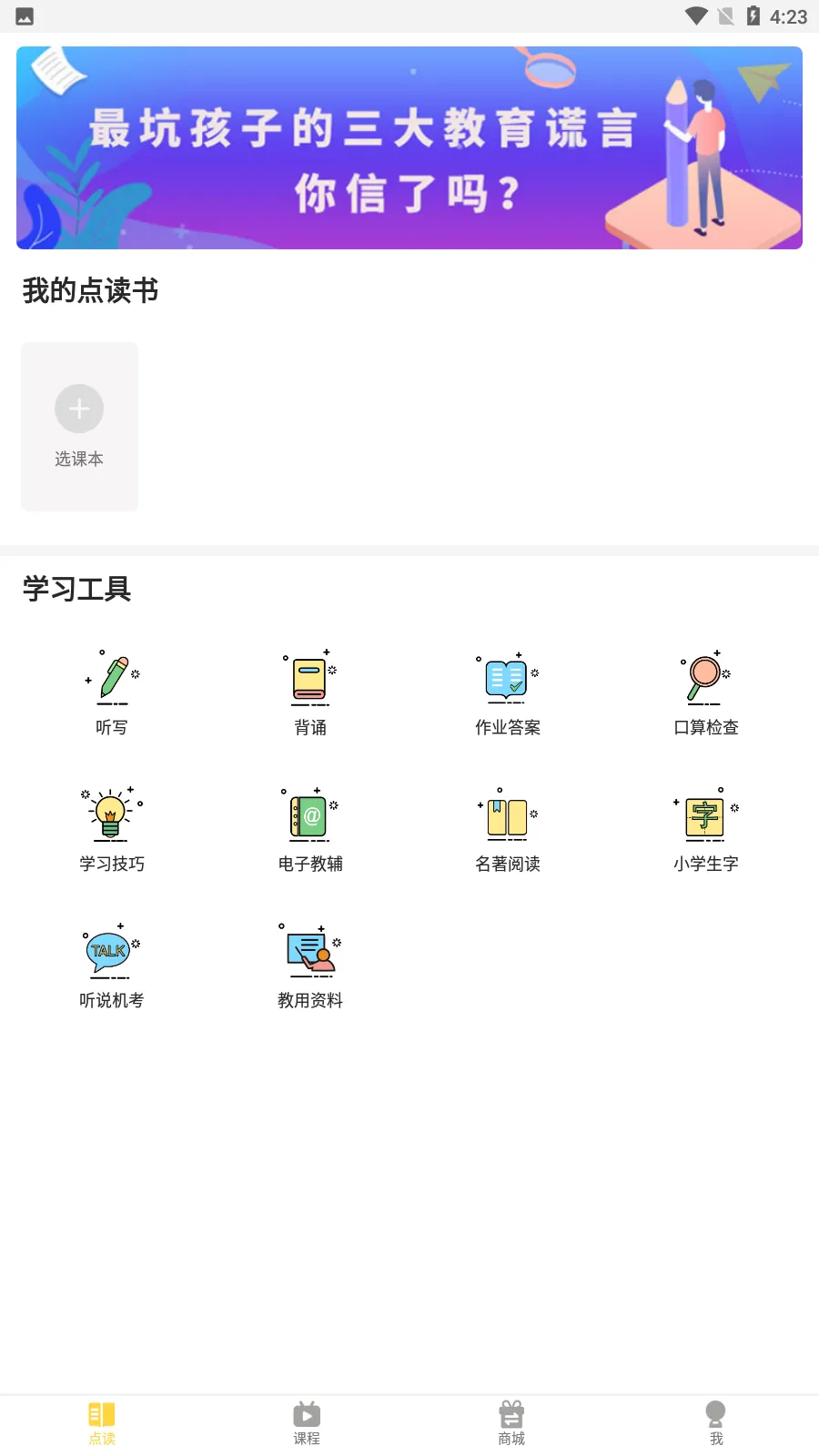This screenshot has width=819, height=1456.
Task: Tap the 电子教辅 tool
Action: coord(310,828)
